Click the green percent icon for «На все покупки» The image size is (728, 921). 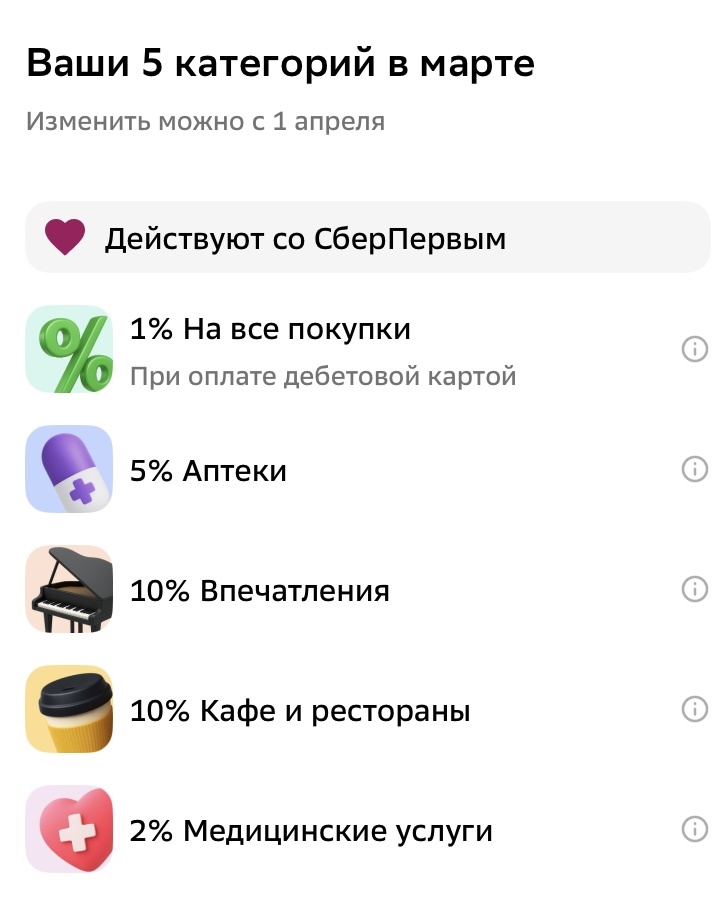68,347
